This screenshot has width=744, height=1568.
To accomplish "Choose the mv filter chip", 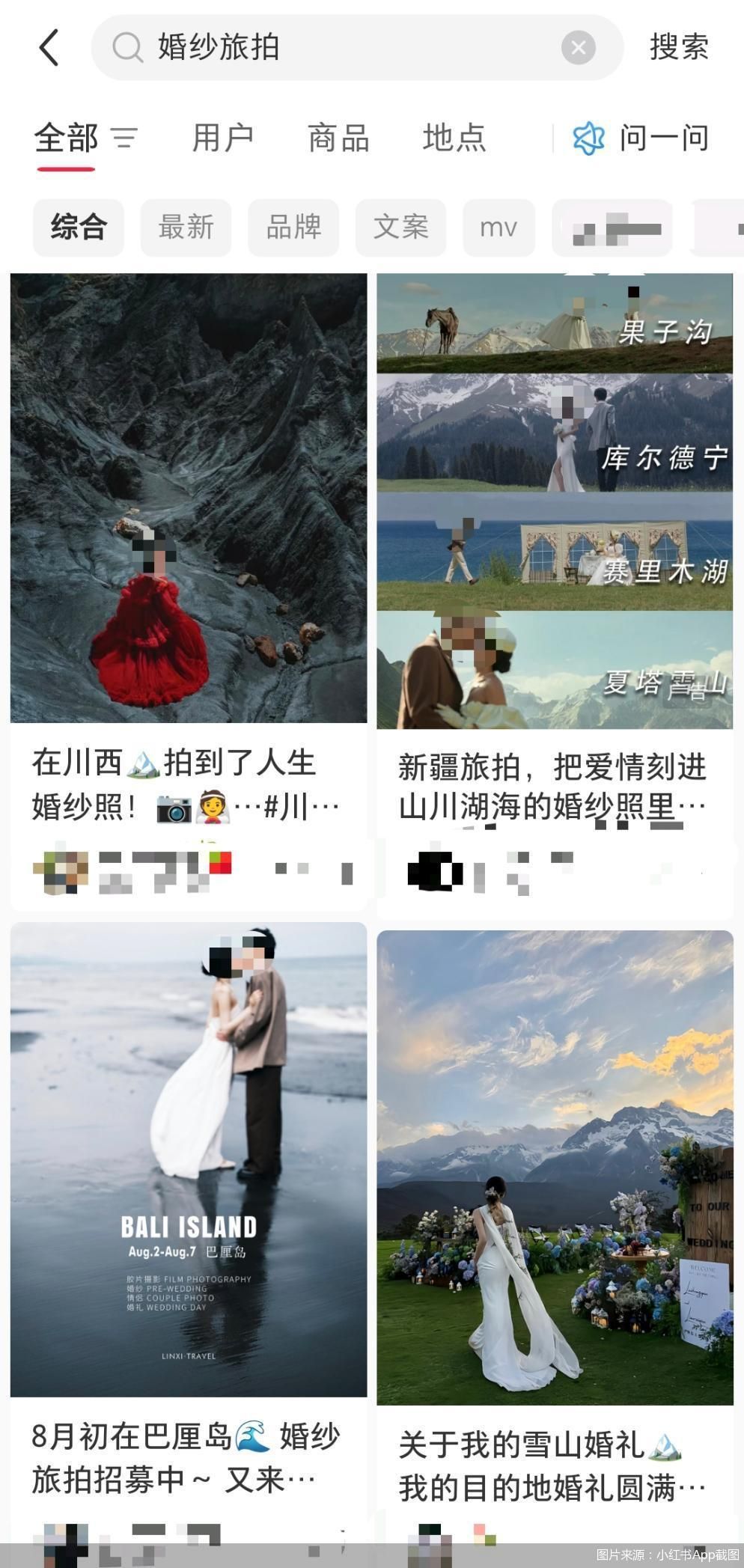I will [x=498, y=227].
